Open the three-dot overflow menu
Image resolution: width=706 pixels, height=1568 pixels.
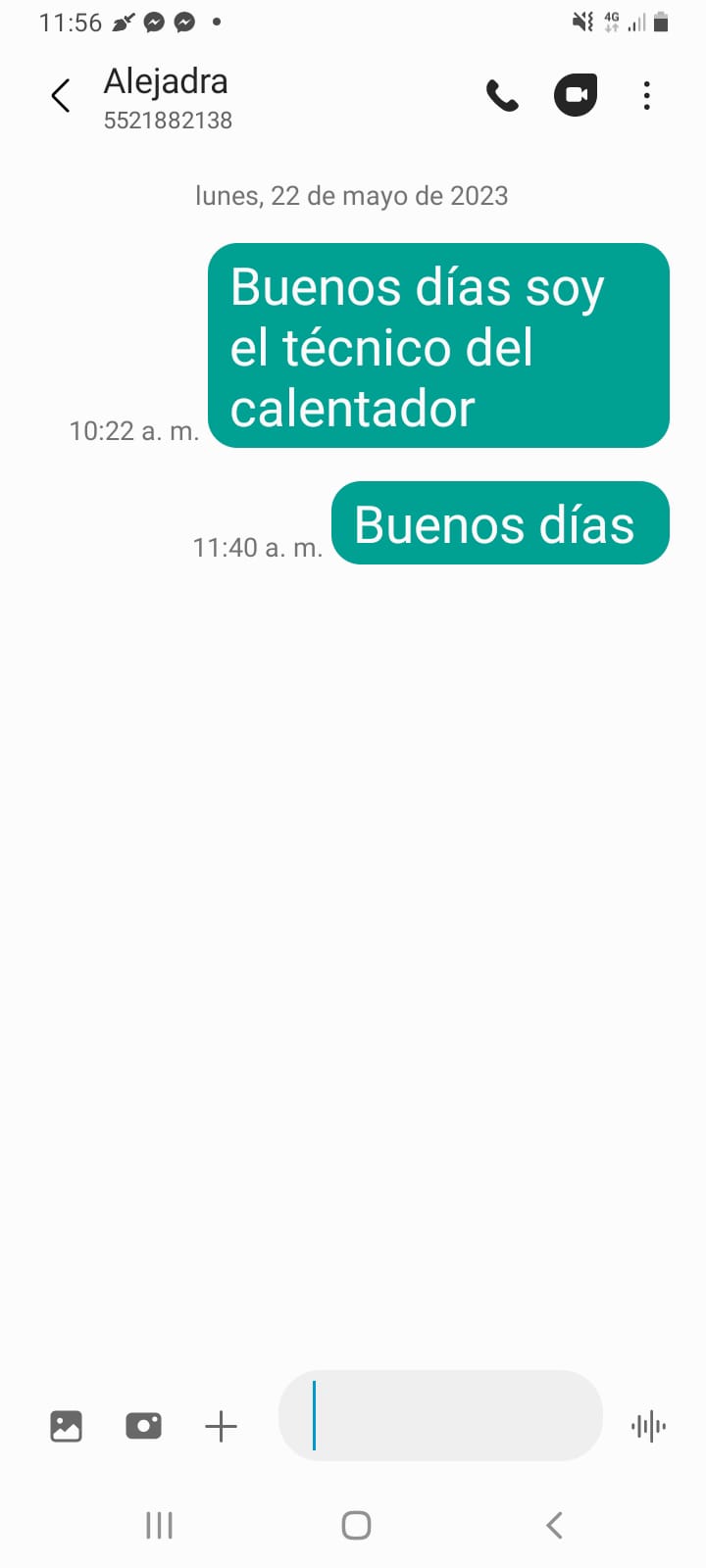click(x=646, y=96)
